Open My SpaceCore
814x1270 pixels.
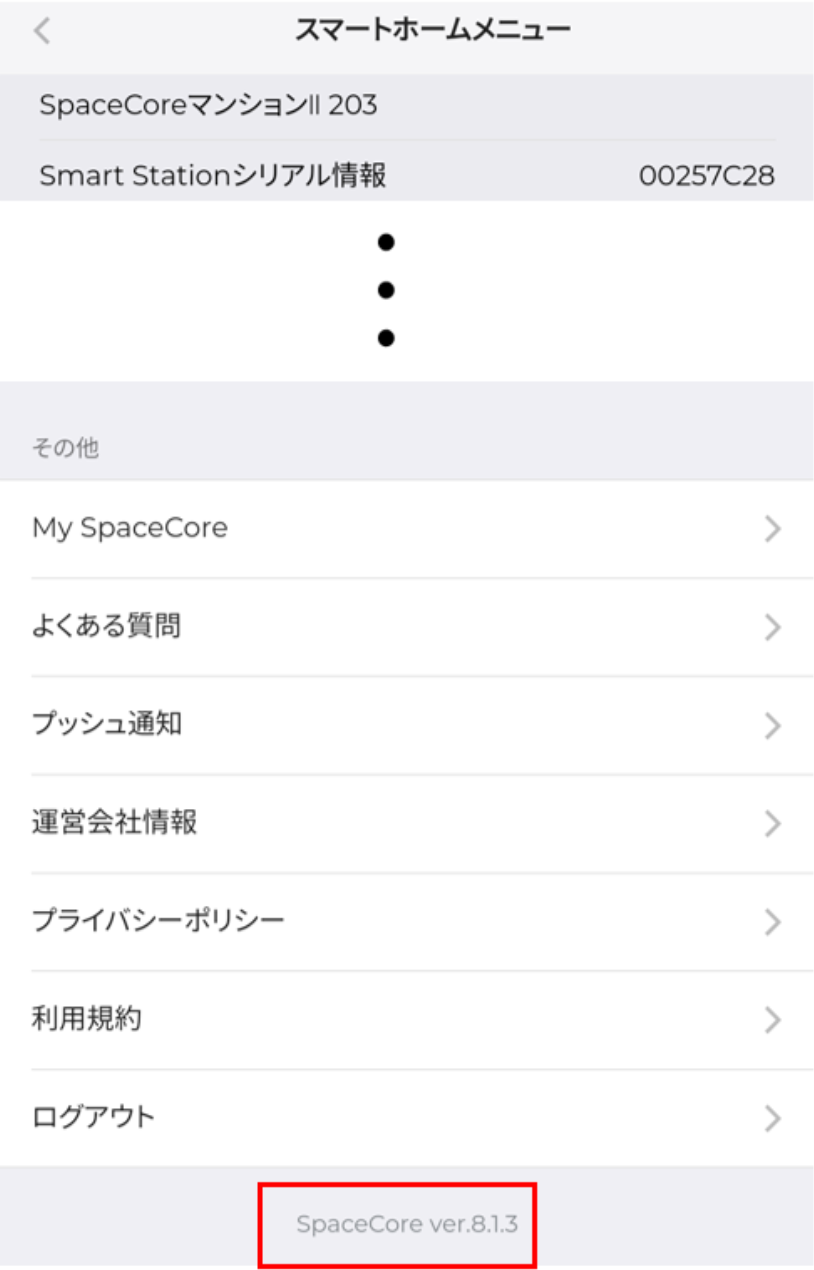coord(406,528)
